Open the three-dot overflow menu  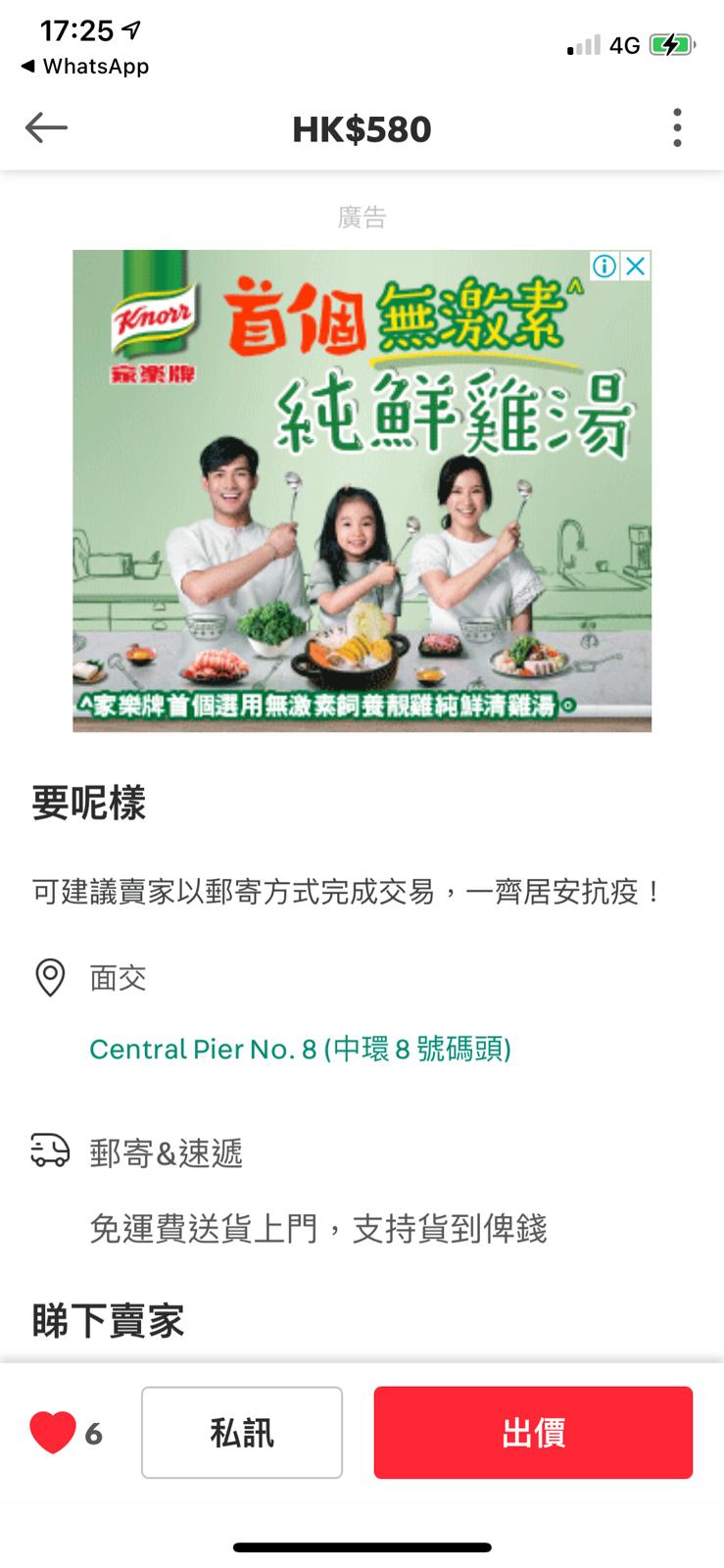click(x=676, y=128)
